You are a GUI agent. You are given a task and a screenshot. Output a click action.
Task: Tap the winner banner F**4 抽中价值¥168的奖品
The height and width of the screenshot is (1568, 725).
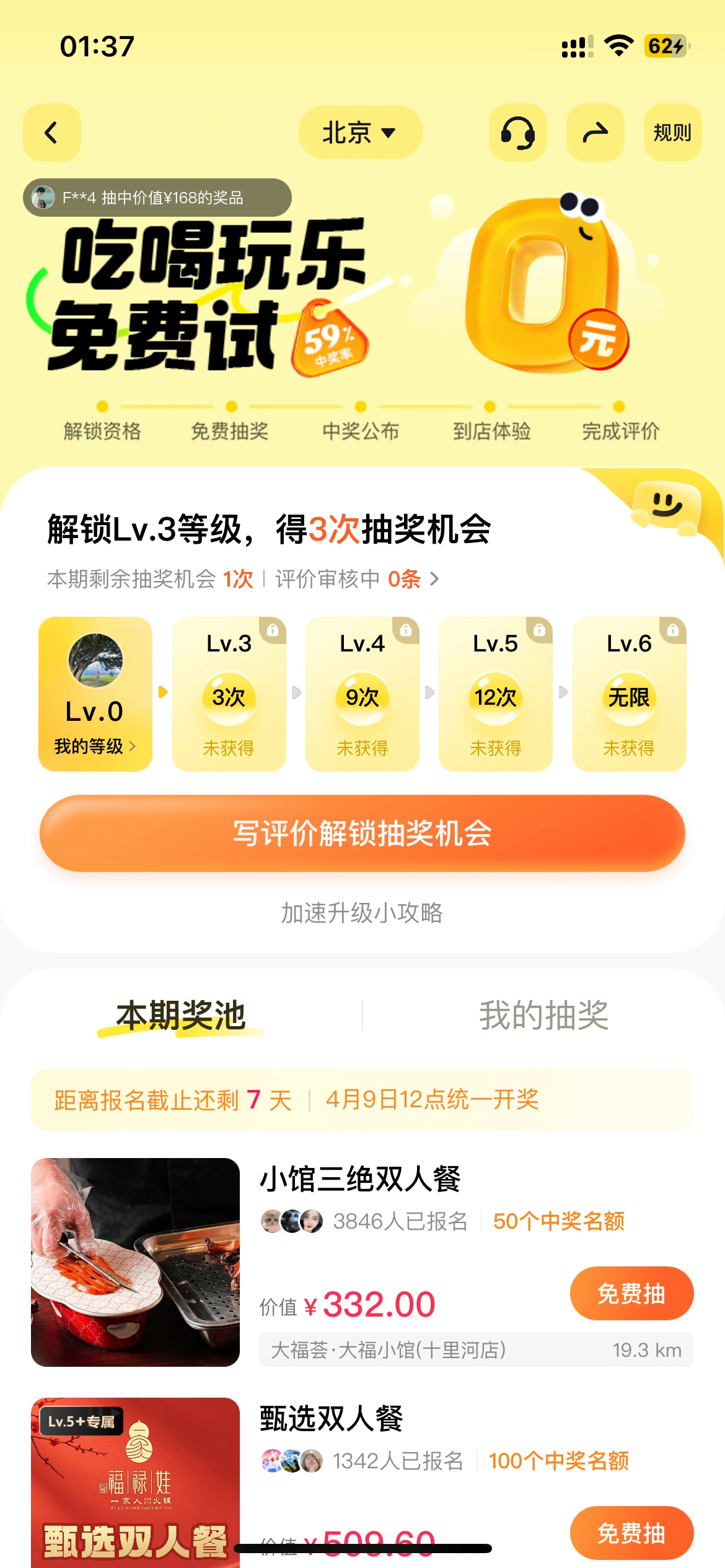pos(155,197)
